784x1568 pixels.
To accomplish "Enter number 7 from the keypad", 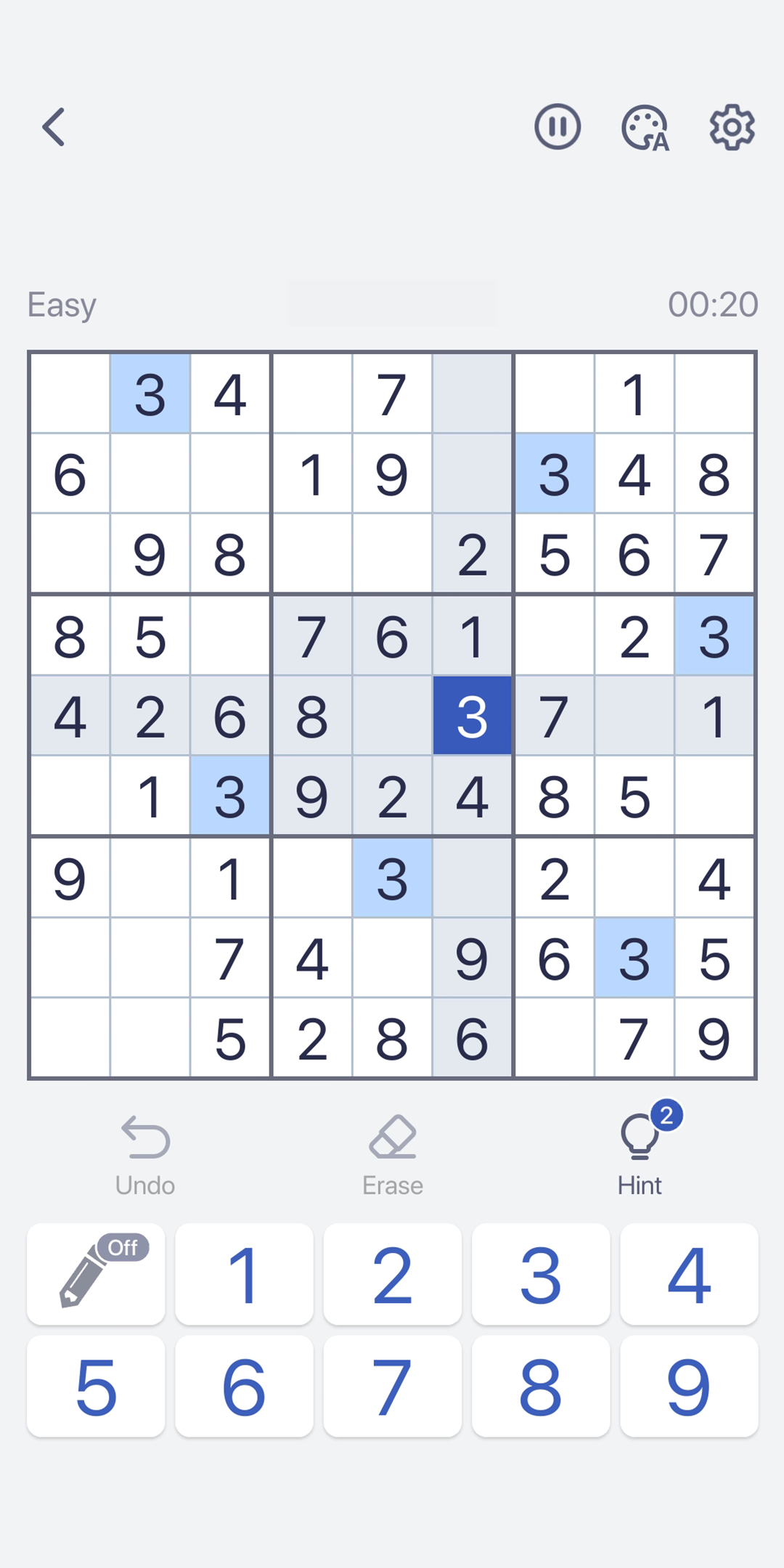I will pos(393,1386).
